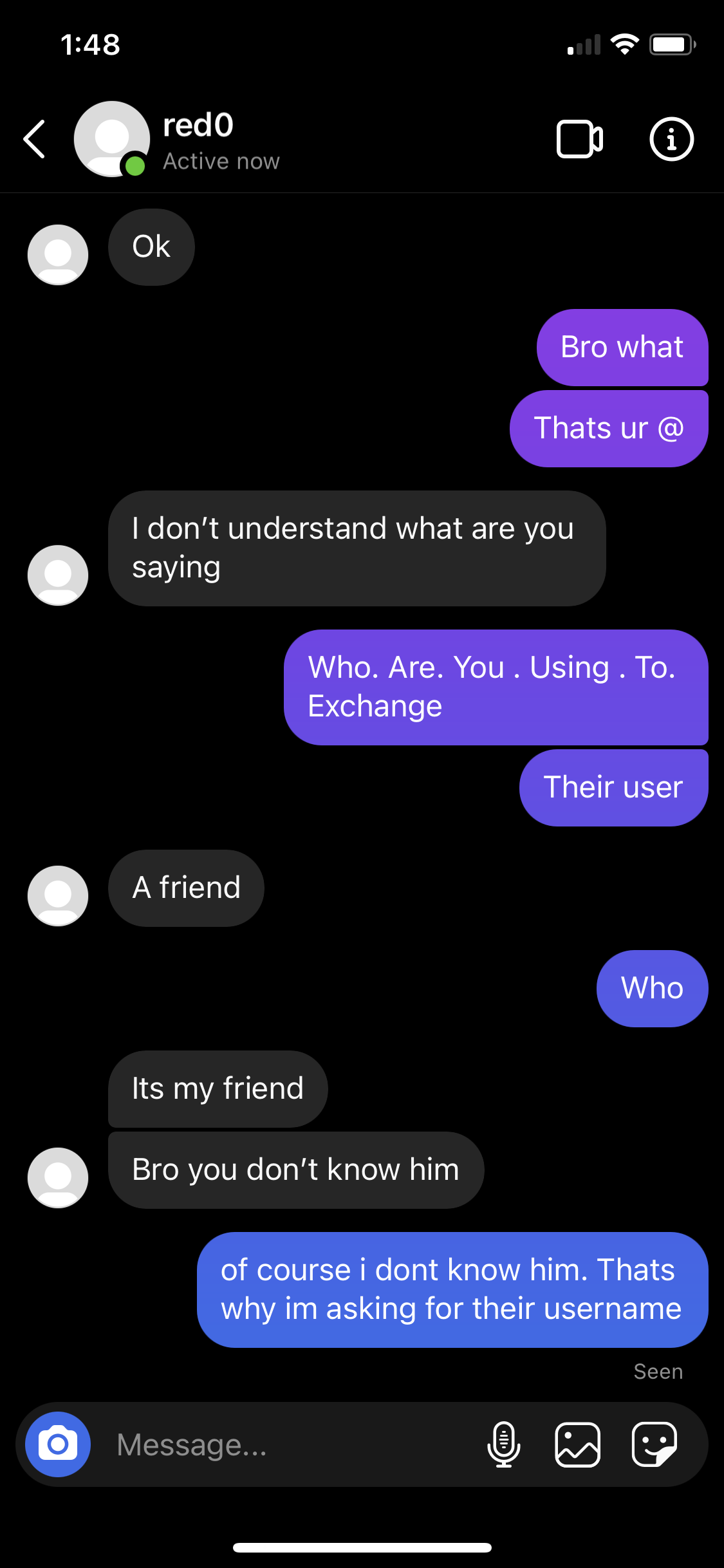This screenshot has height=1568, width=724.
Task: Open conversation info details
Action: pyautogui.click(x=671, y=138)
